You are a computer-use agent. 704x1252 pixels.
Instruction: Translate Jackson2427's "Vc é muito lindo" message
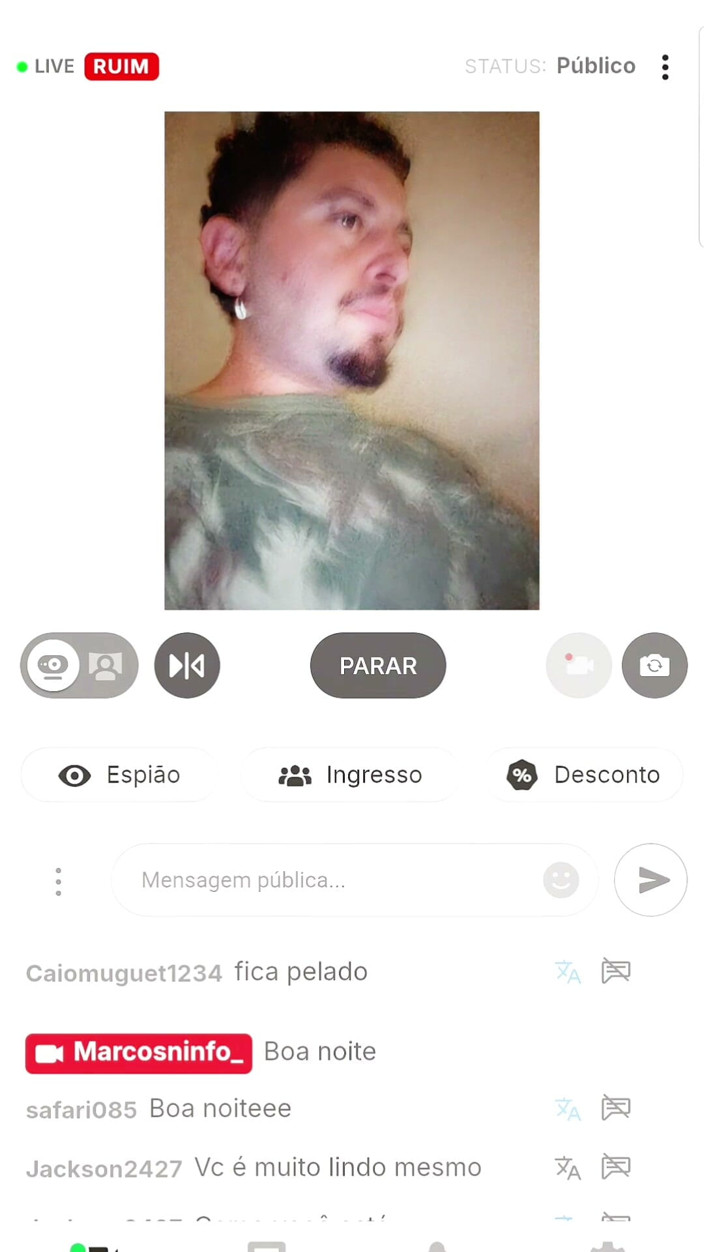(568, 1168)
